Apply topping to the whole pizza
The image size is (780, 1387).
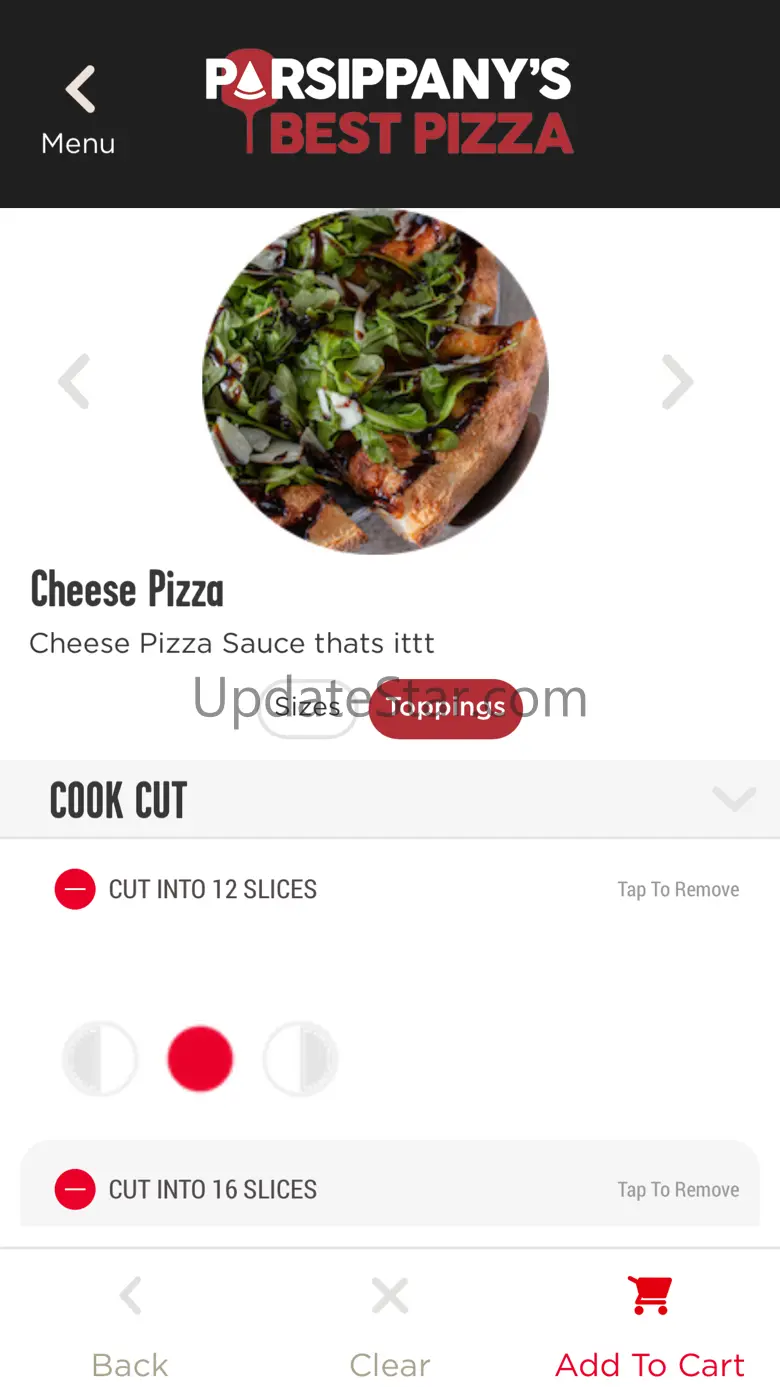click(200, 1058)
